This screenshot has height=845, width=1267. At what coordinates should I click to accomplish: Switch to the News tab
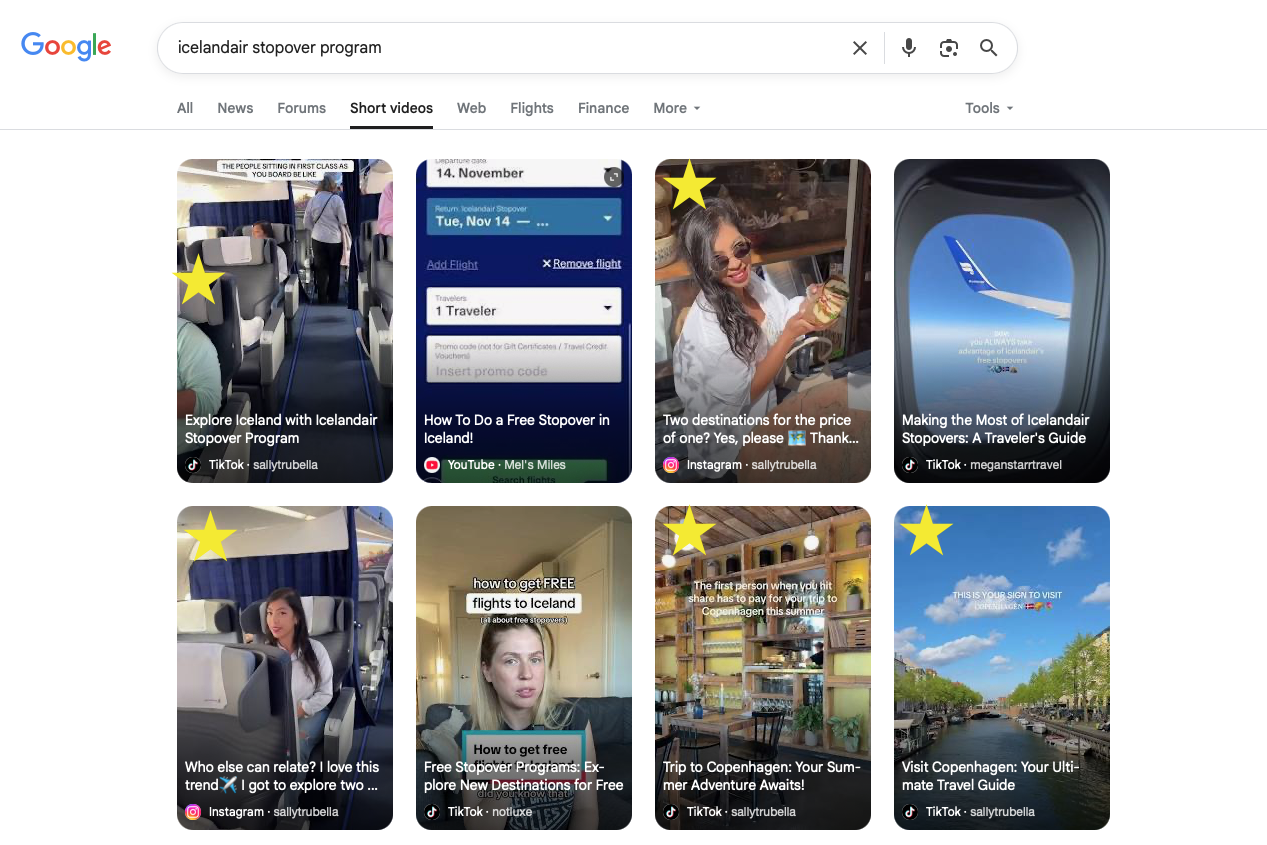click(235, 108)
